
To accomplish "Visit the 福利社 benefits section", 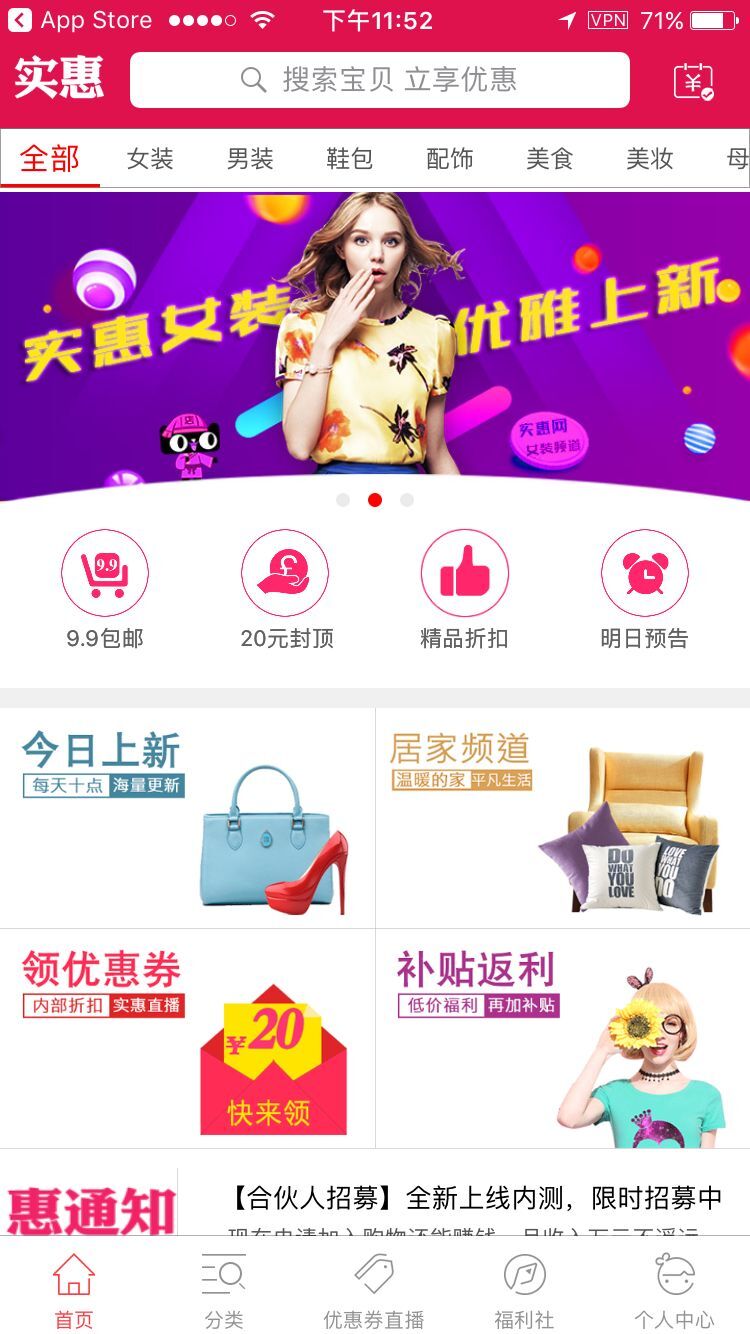I will [x=525, y=1290].
